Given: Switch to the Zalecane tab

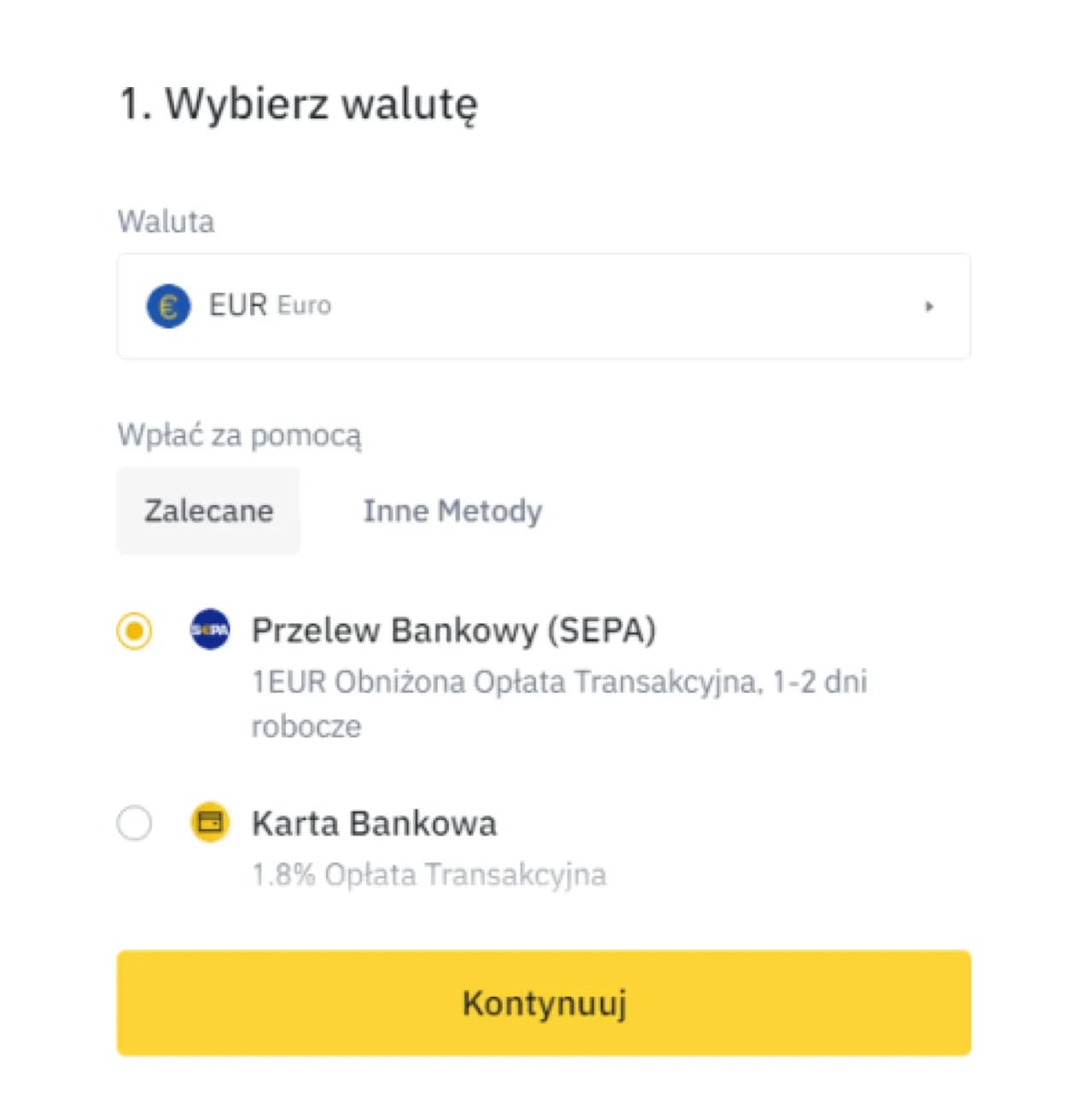Looking at the screenshot, I should [x=209, y=510].
